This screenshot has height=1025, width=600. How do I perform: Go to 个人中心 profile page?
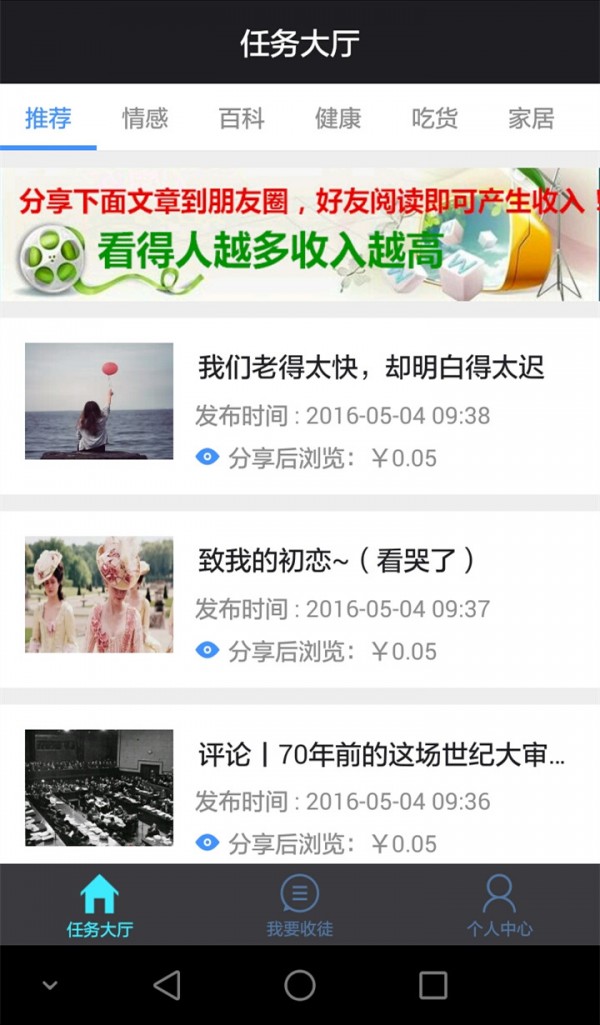(x=499, y=906)
